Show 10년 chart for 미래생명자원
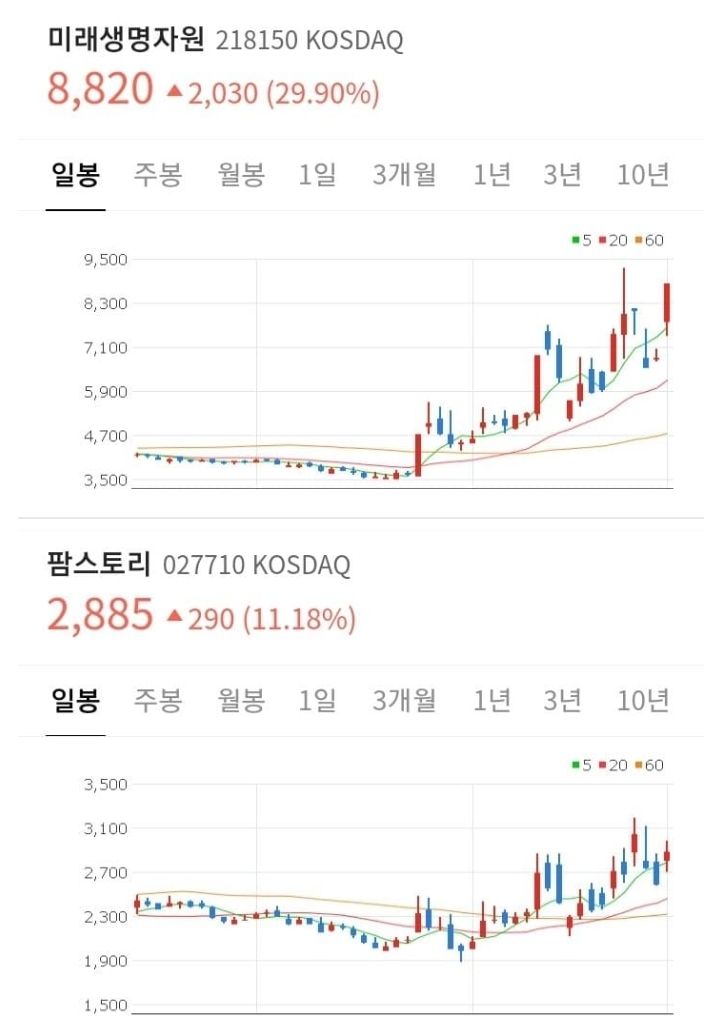This screenshot has width=720, height=1017. (643, 175)
